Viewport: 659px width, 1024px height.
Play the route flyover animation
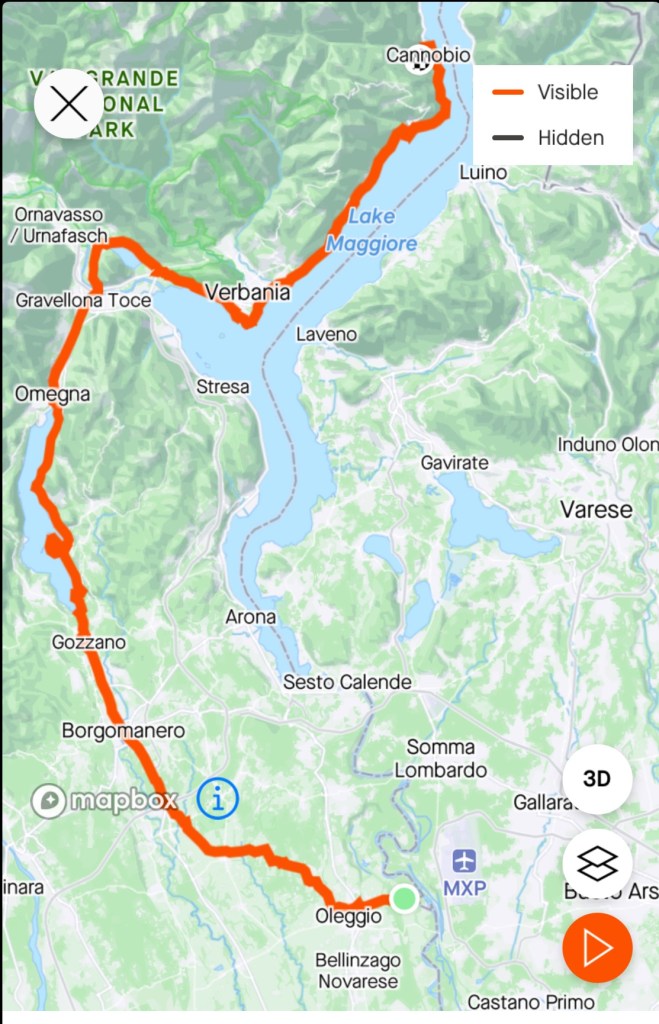(597, 947)
